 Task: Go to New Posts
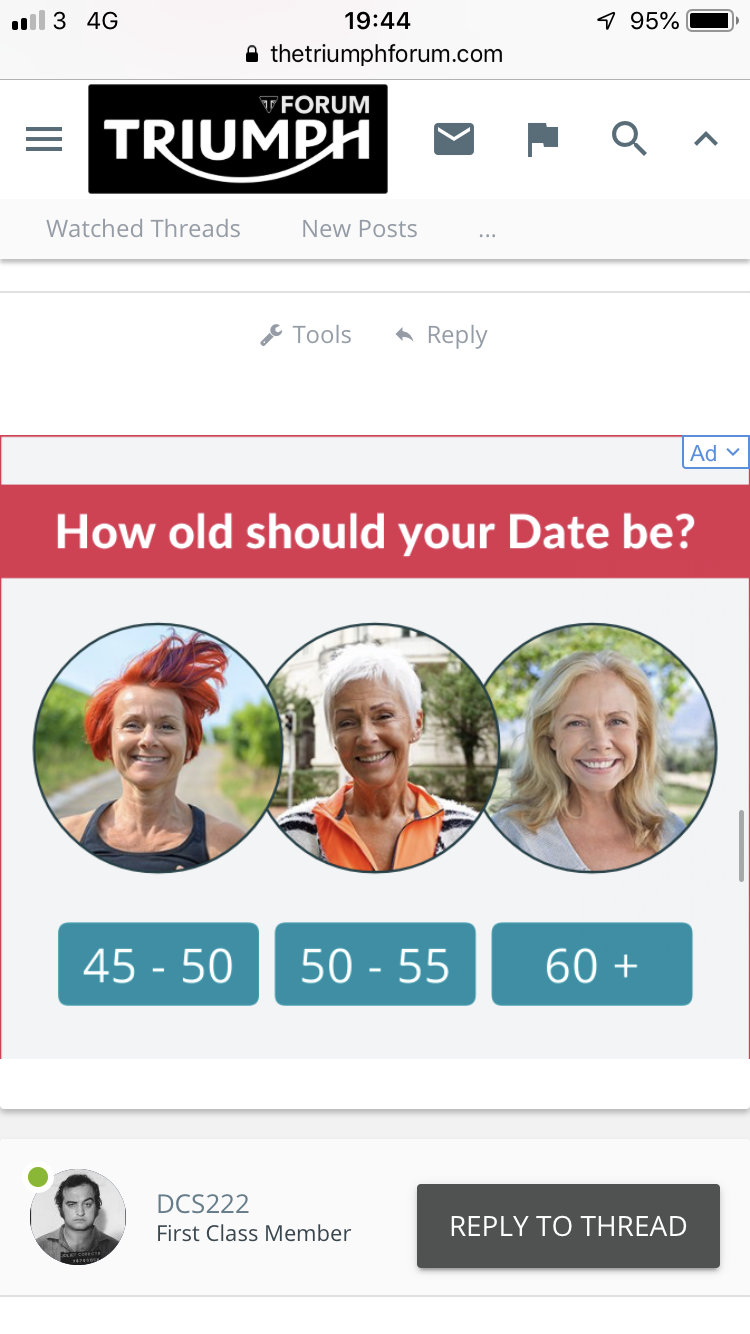tap(359, 228)
